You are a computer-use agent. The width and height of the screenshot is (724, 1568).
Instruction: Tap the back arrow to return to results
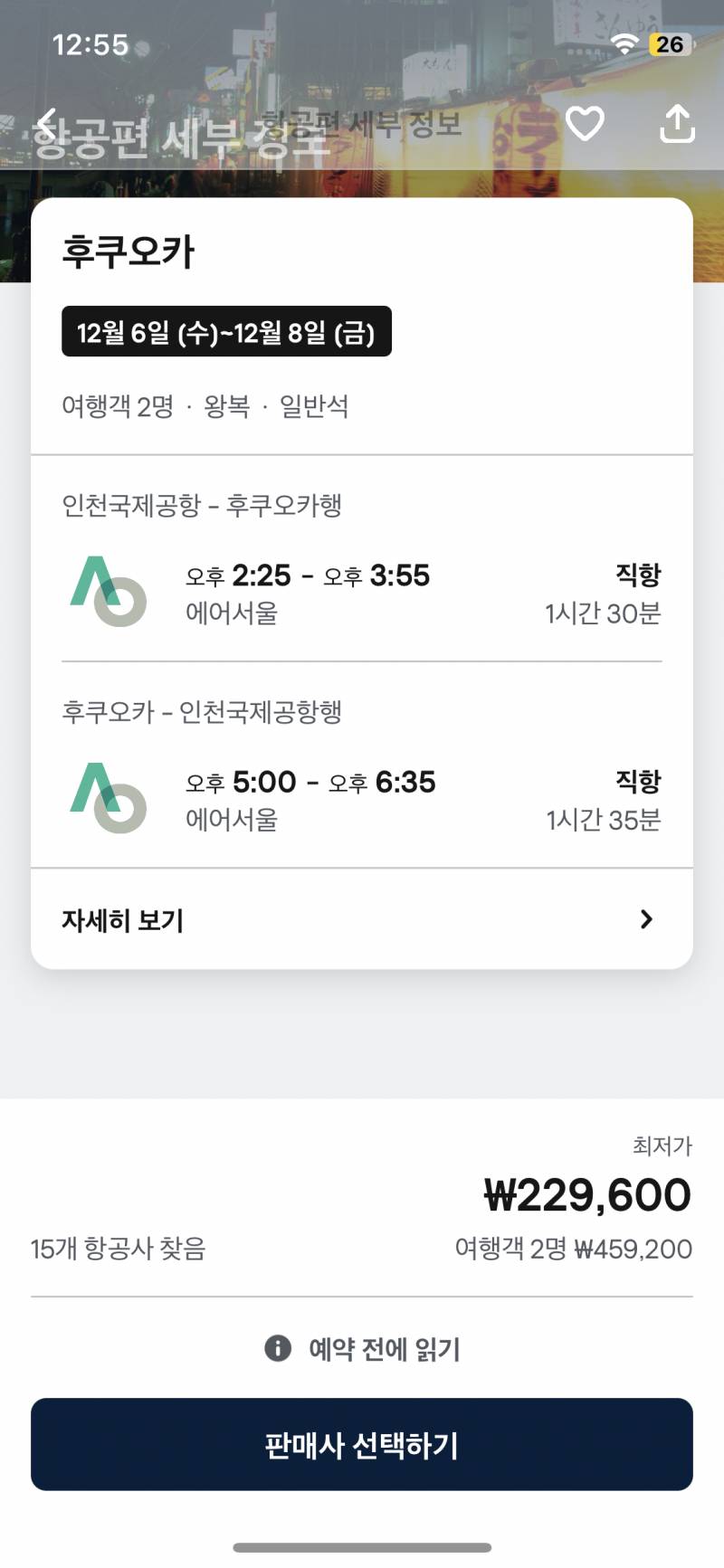47,124
